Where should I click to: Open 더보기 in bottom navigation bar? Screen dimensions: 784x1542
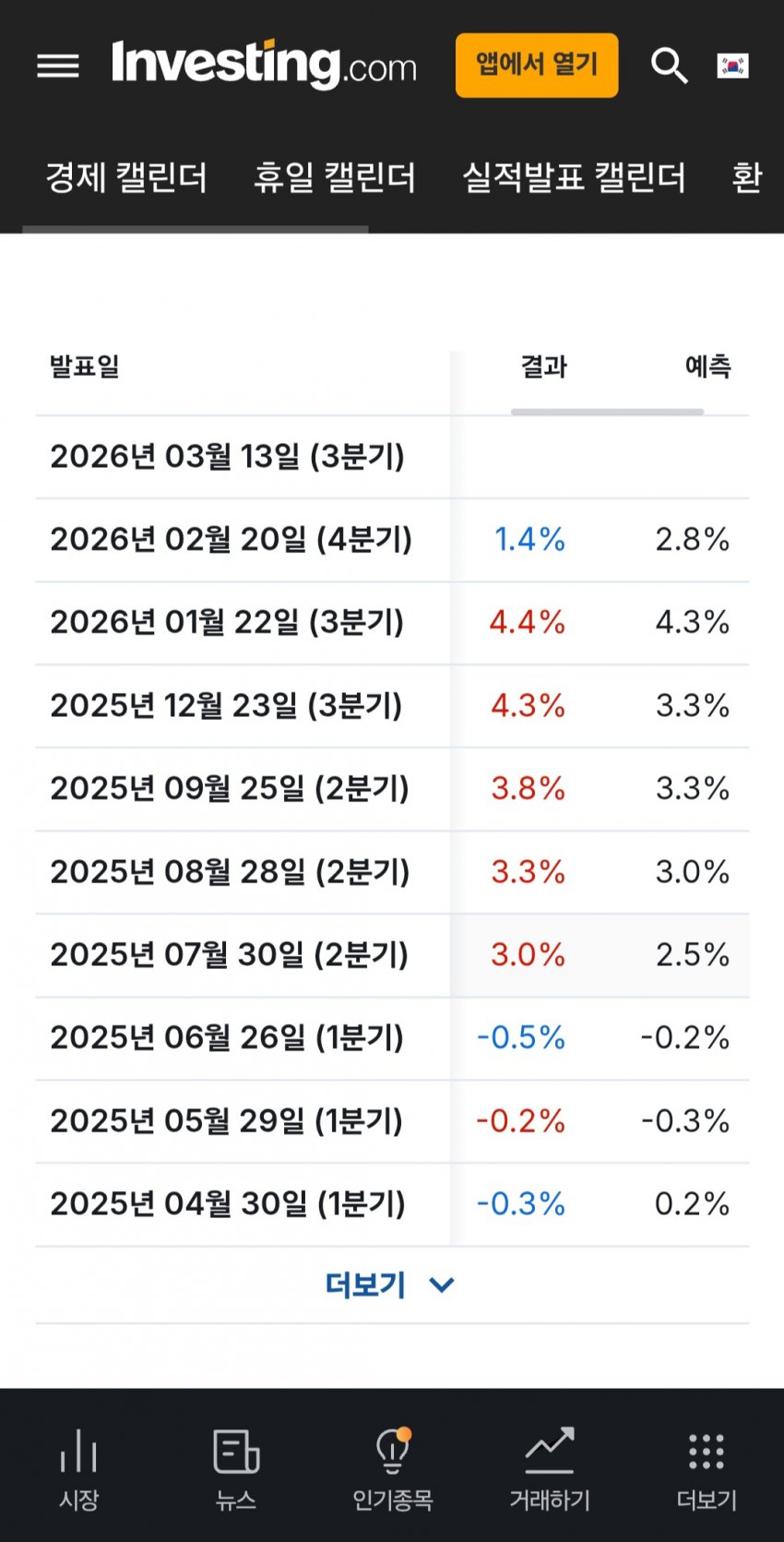pyautogui.click(x=707, y=1469)
